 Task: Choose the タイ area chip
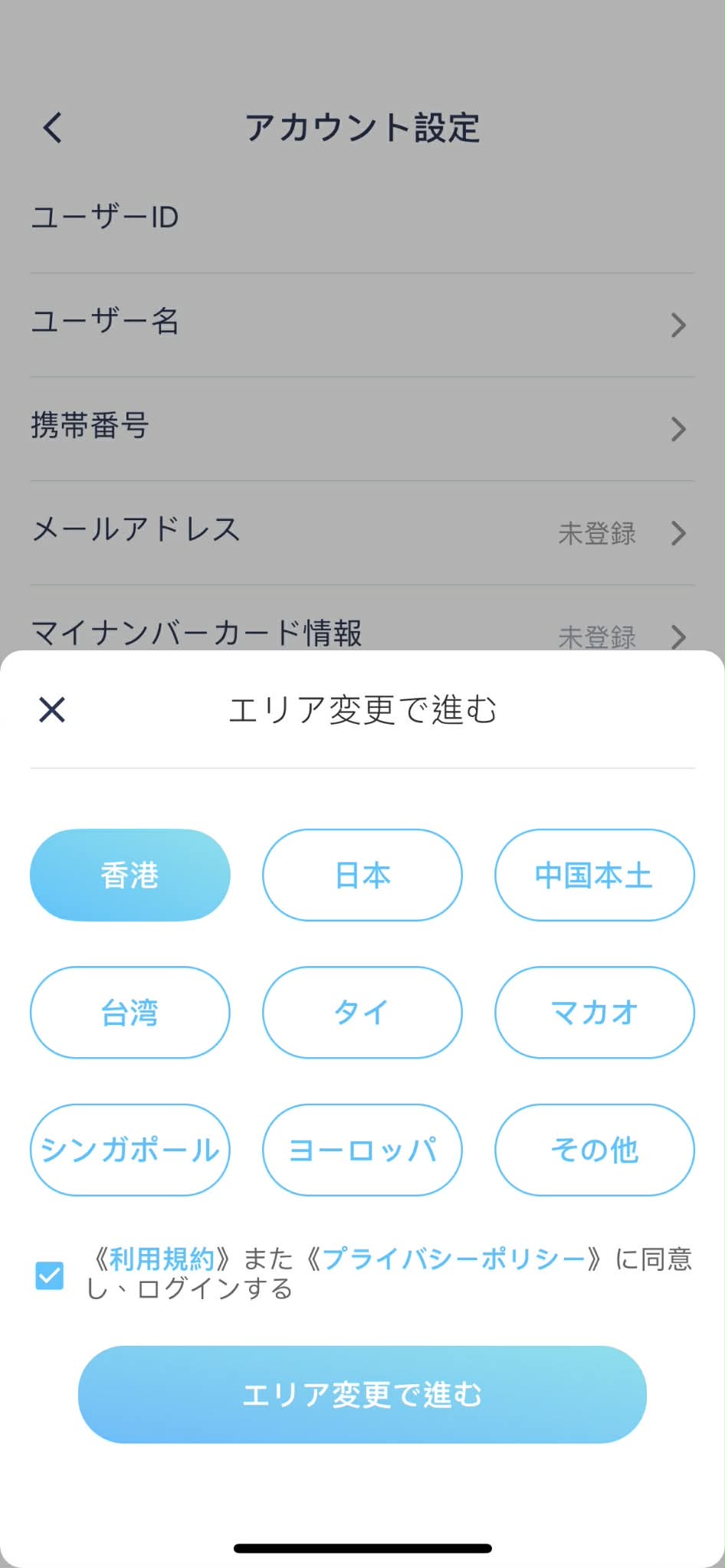[x=362, y=1012]
